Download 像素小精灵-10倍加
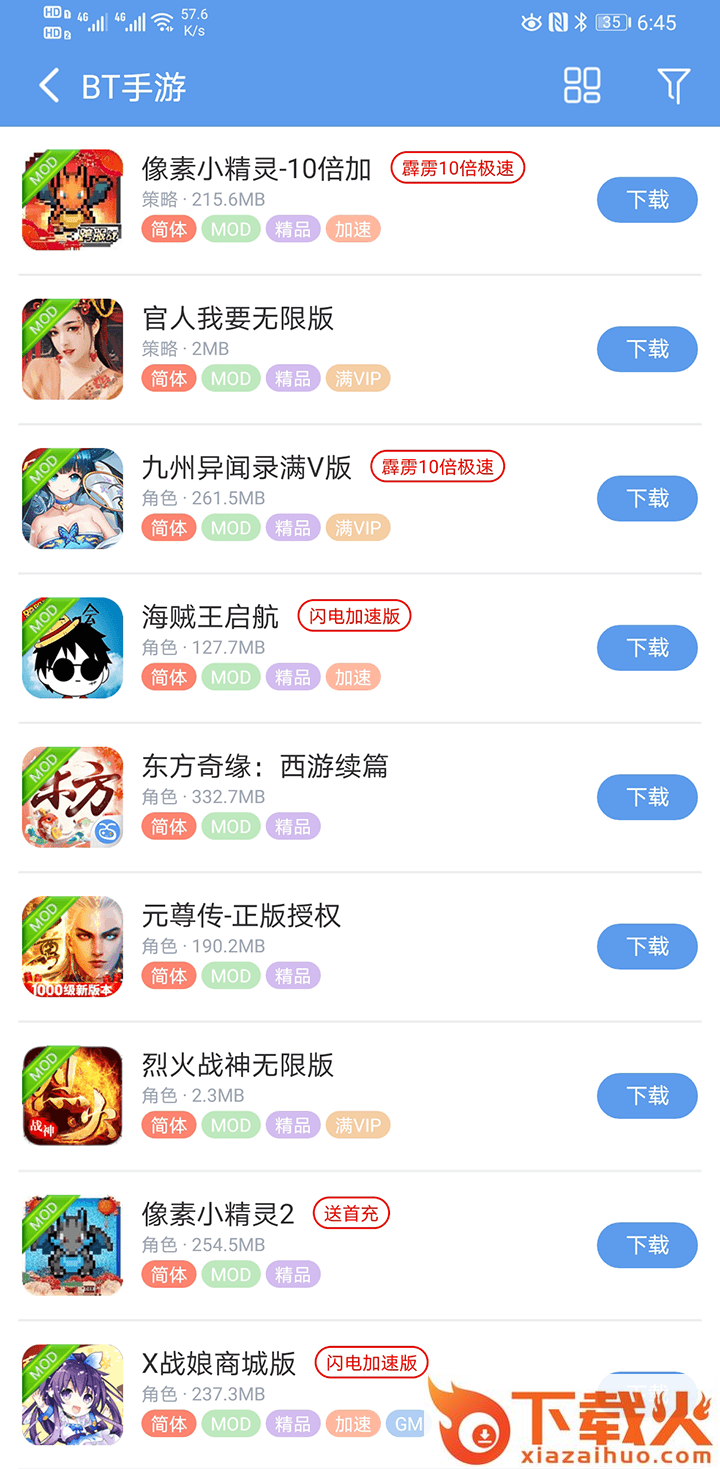 (647, 200)
